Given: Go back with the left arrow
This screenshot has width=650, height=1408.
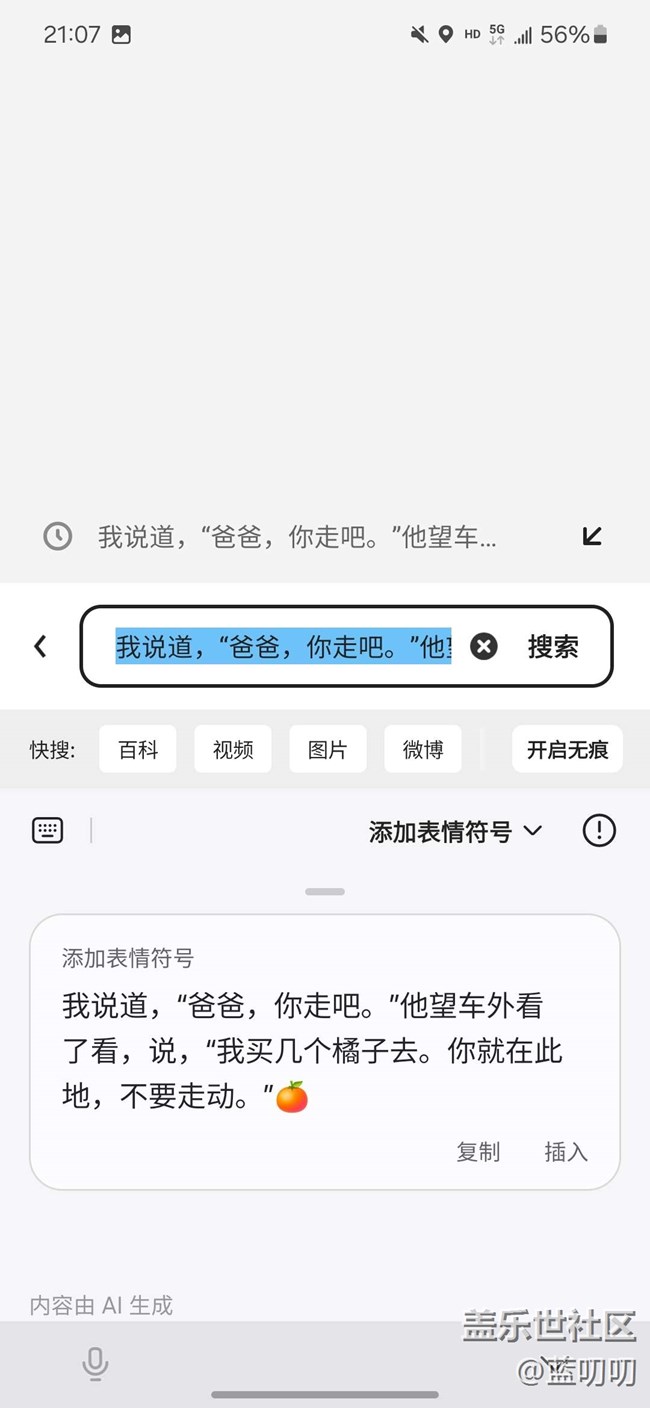Looking at the screenshot, I should [40, 647].
